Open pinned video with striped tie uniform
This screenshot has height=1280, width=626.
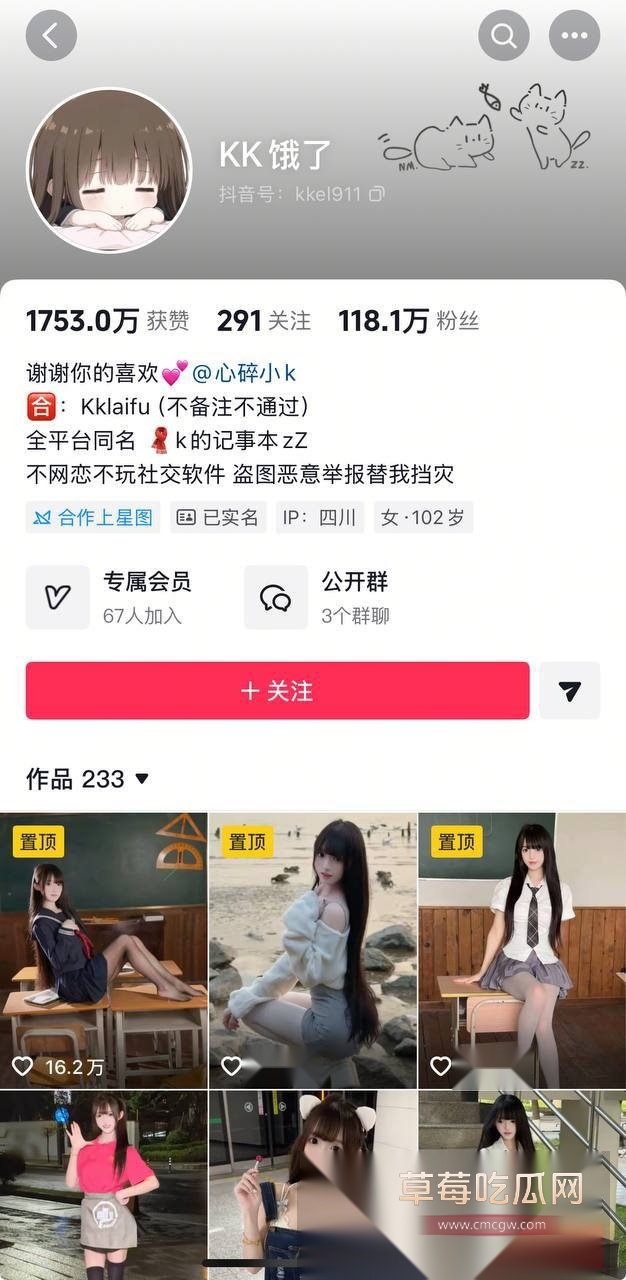click(x=521, y=950)
